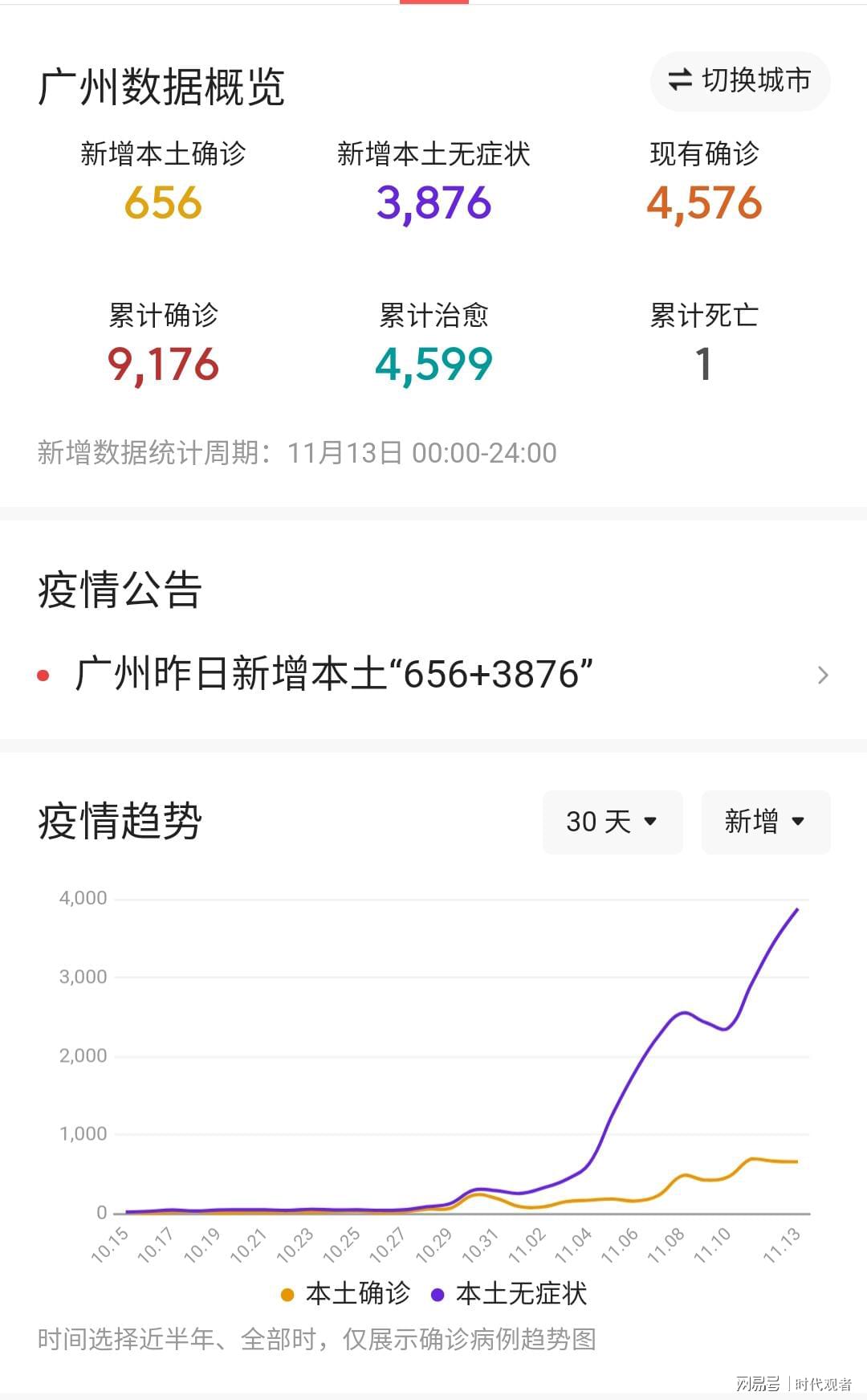
Task: Switch to 切换城市 to change city
Action: click(739, 80)
